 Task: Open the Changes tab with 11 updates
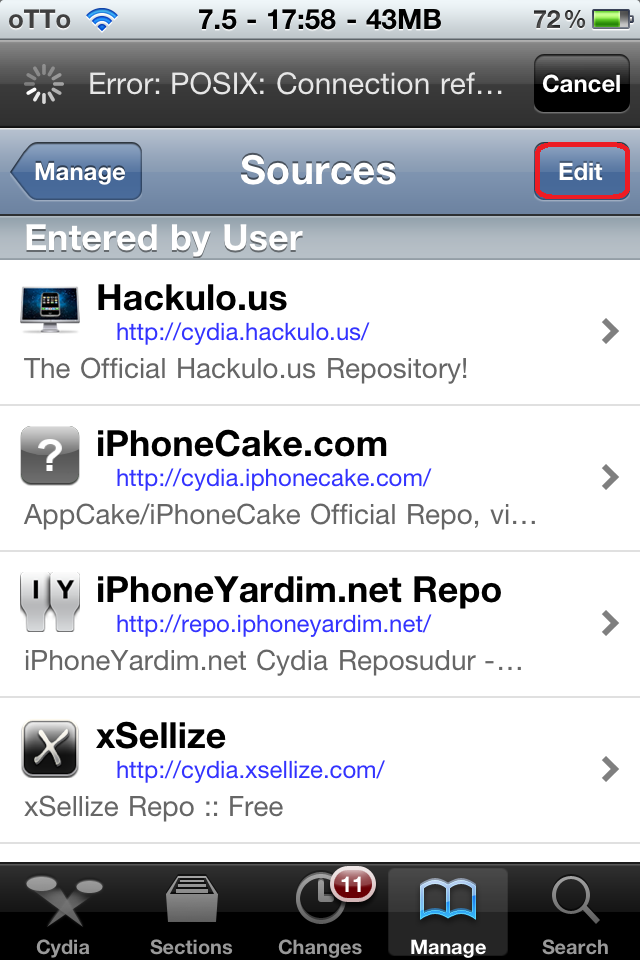pyautogui.click(x=320, y=914)
